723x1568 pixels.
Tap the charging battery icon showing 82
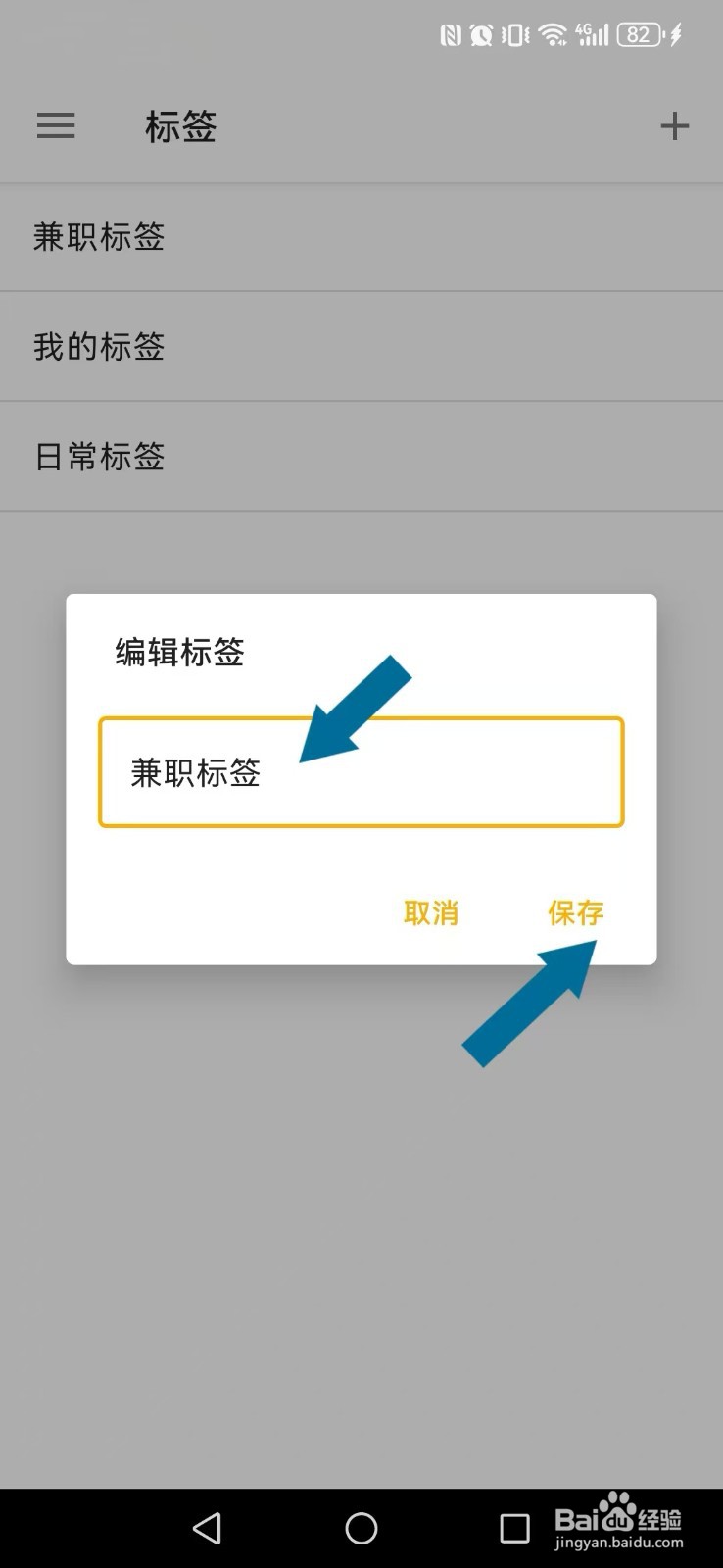(642, 34)
